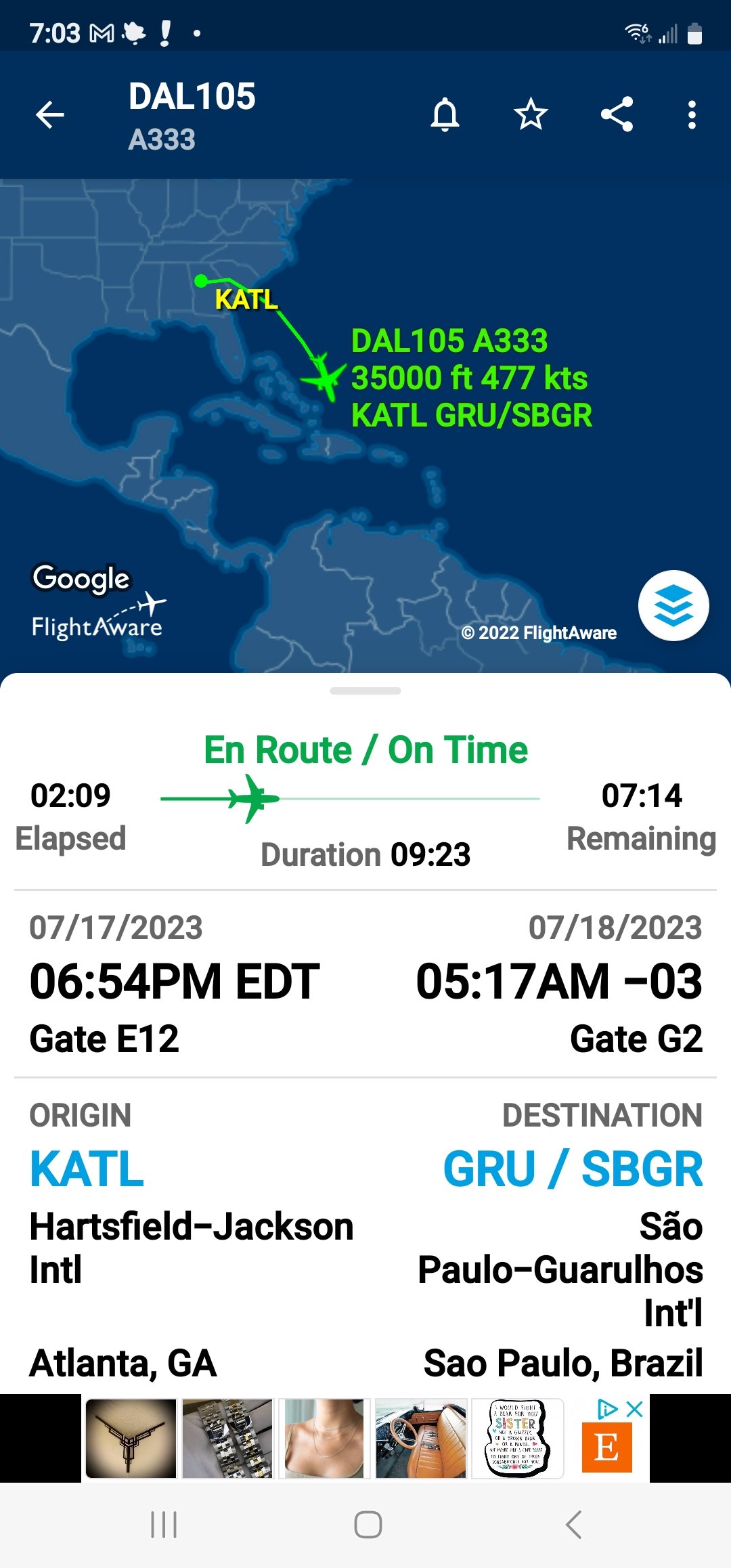Image resolution: width=731 pixels, height=1568 pixels.
Task: Open destination airport GRU / SBGR
Action: 573,1169
